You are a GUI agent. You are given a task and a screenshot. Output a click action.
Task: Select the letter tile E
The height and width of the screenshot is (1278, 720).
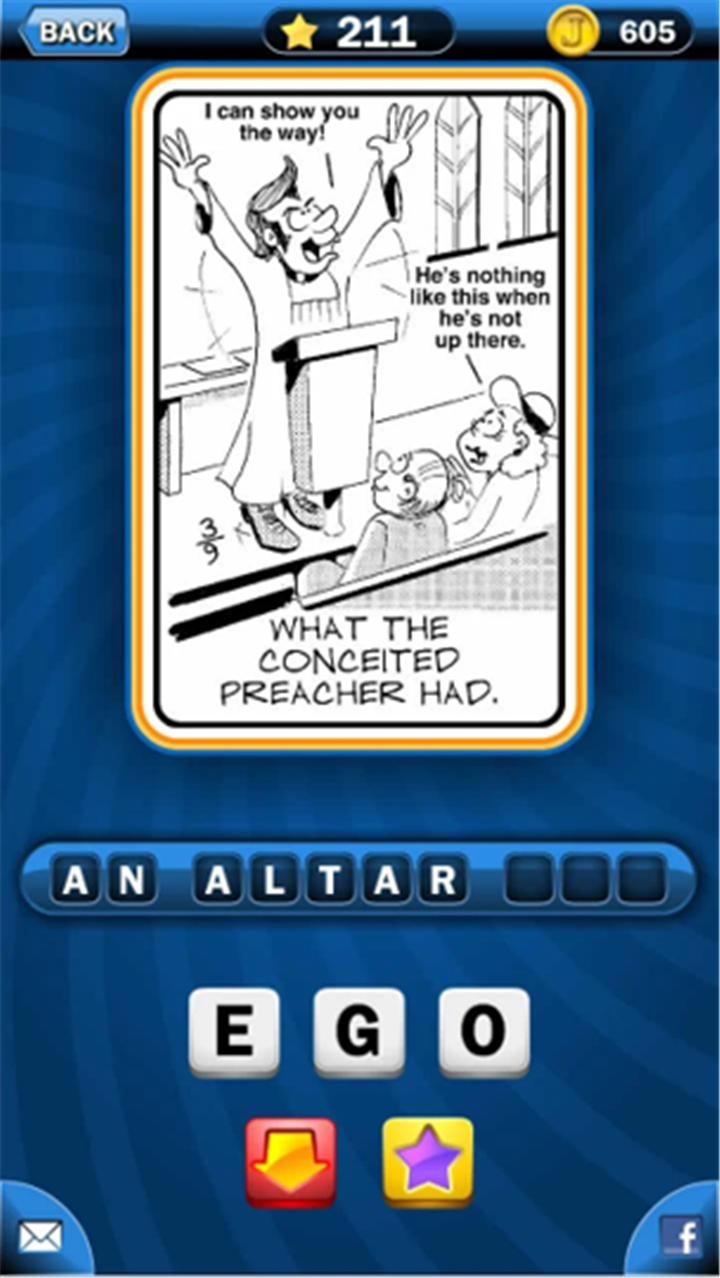coord(234,1032)
